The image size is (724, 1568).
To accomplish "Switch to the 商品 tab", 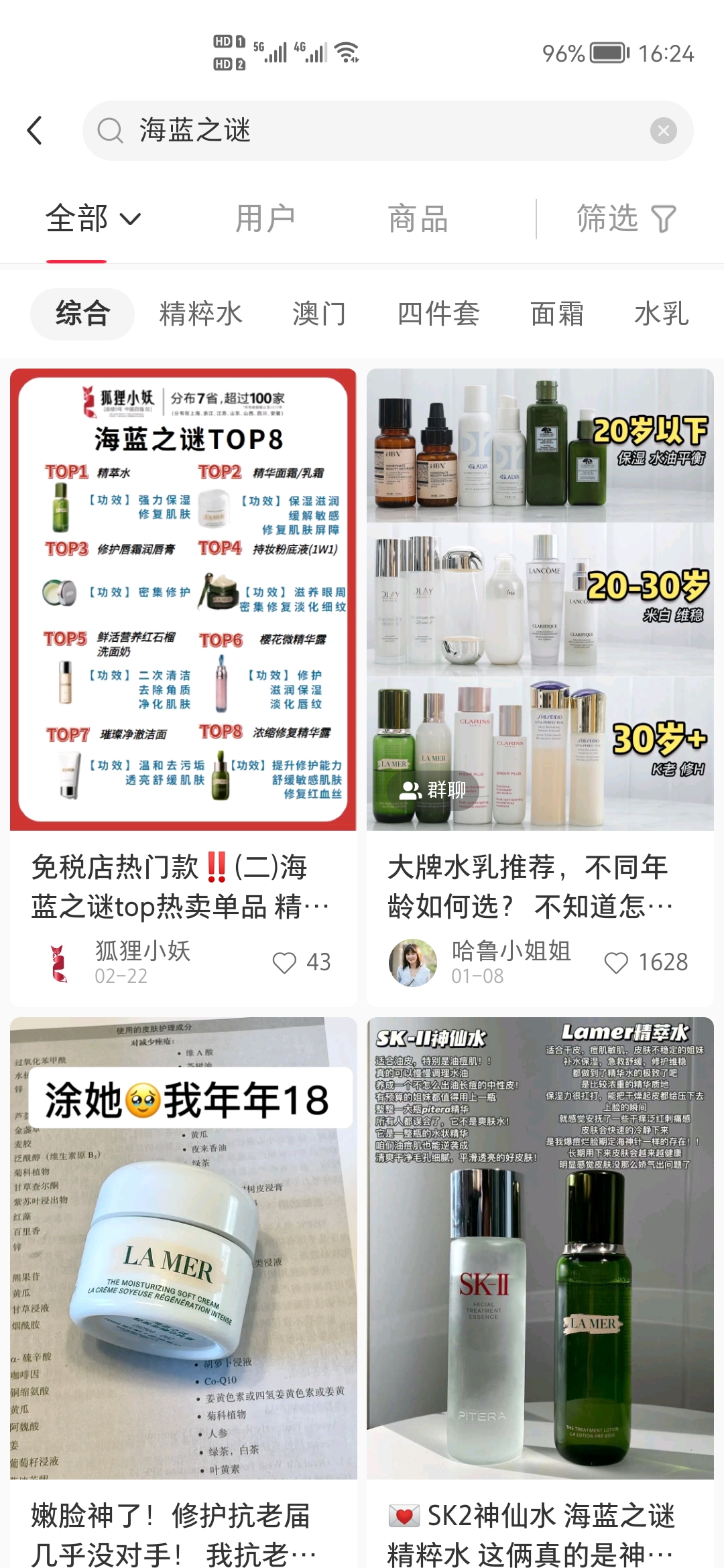I will coord(418,218).
